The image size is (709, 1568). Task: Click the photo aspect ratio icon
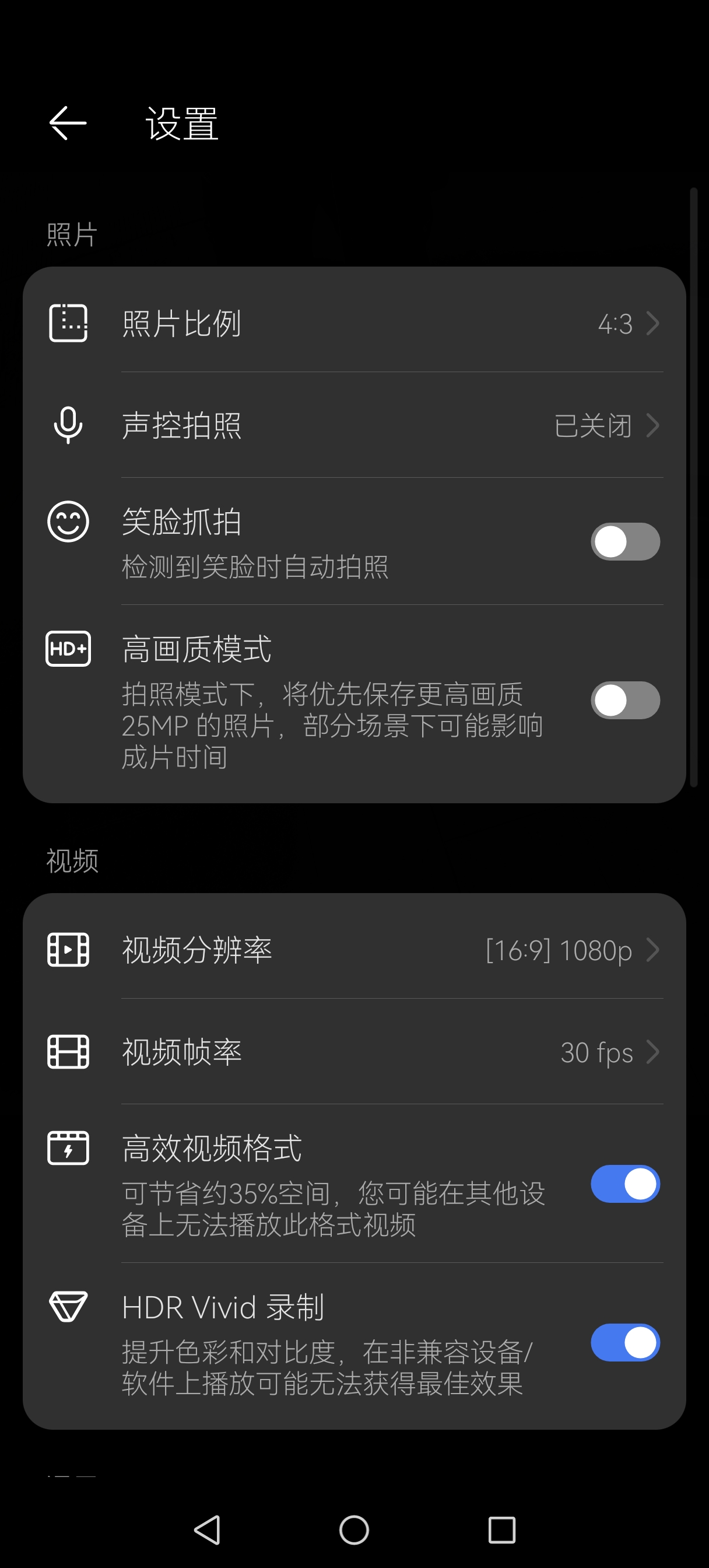(68, 324)
